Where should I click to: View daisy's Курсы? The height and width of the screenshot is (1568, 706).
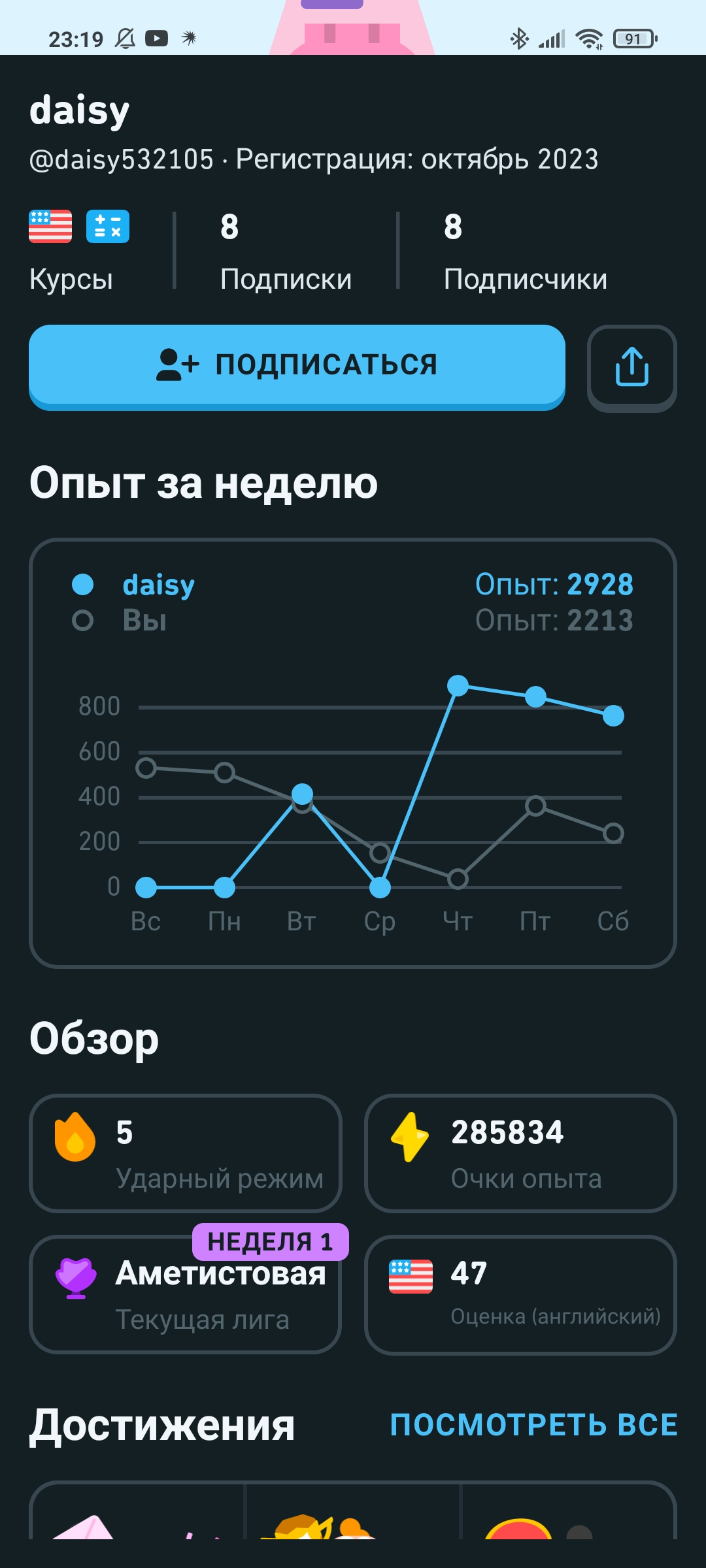tap(79, 251)
